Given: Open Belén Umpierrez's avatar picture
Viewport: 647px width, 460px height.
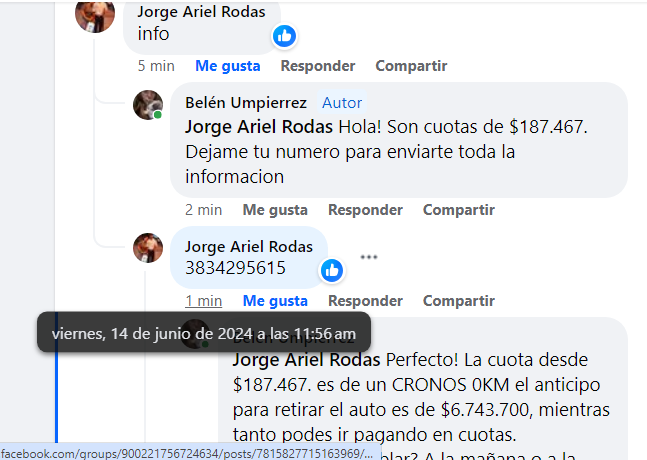Looking at the screenshot, I should pyautogui.click(x=148, y=104).
